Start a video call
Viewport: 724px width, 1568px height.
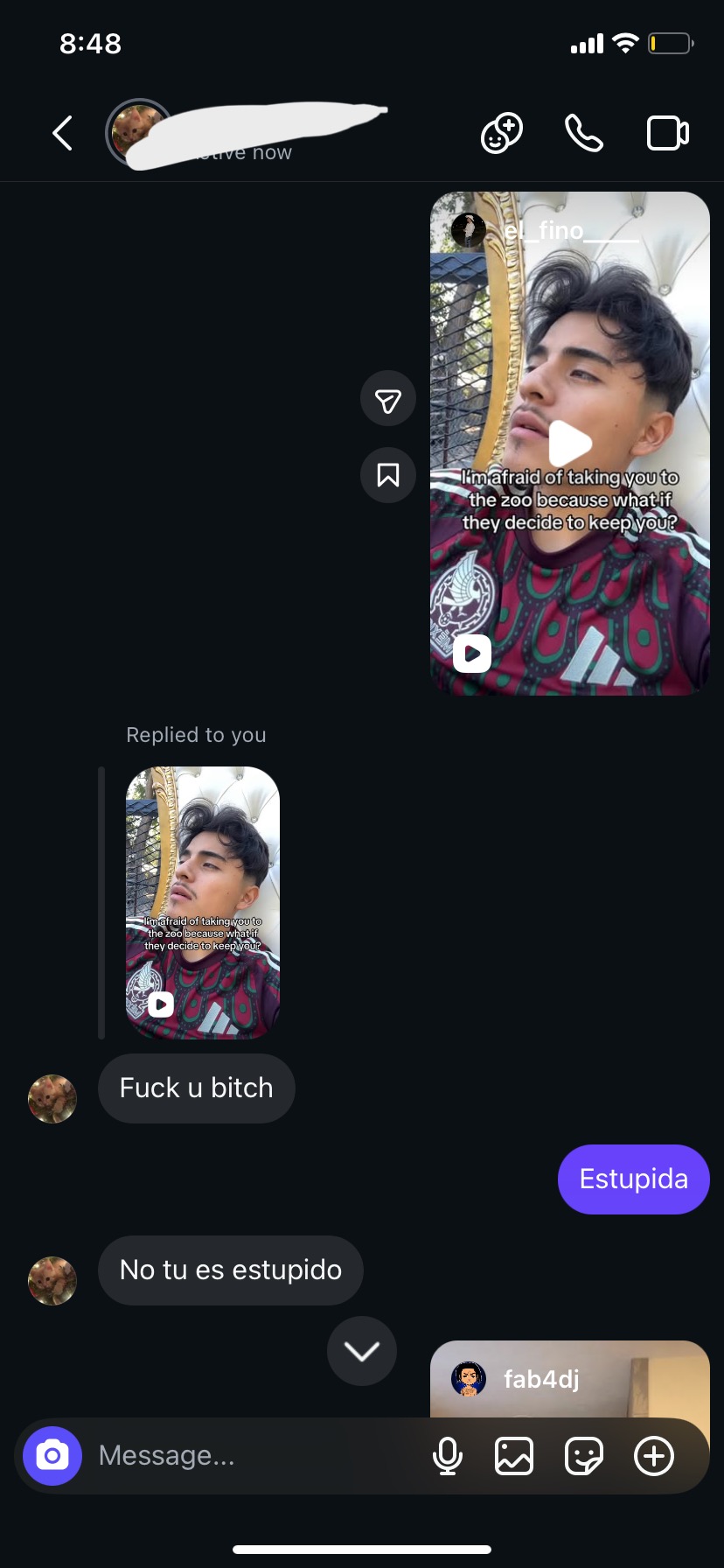click(x=667, y=134)
